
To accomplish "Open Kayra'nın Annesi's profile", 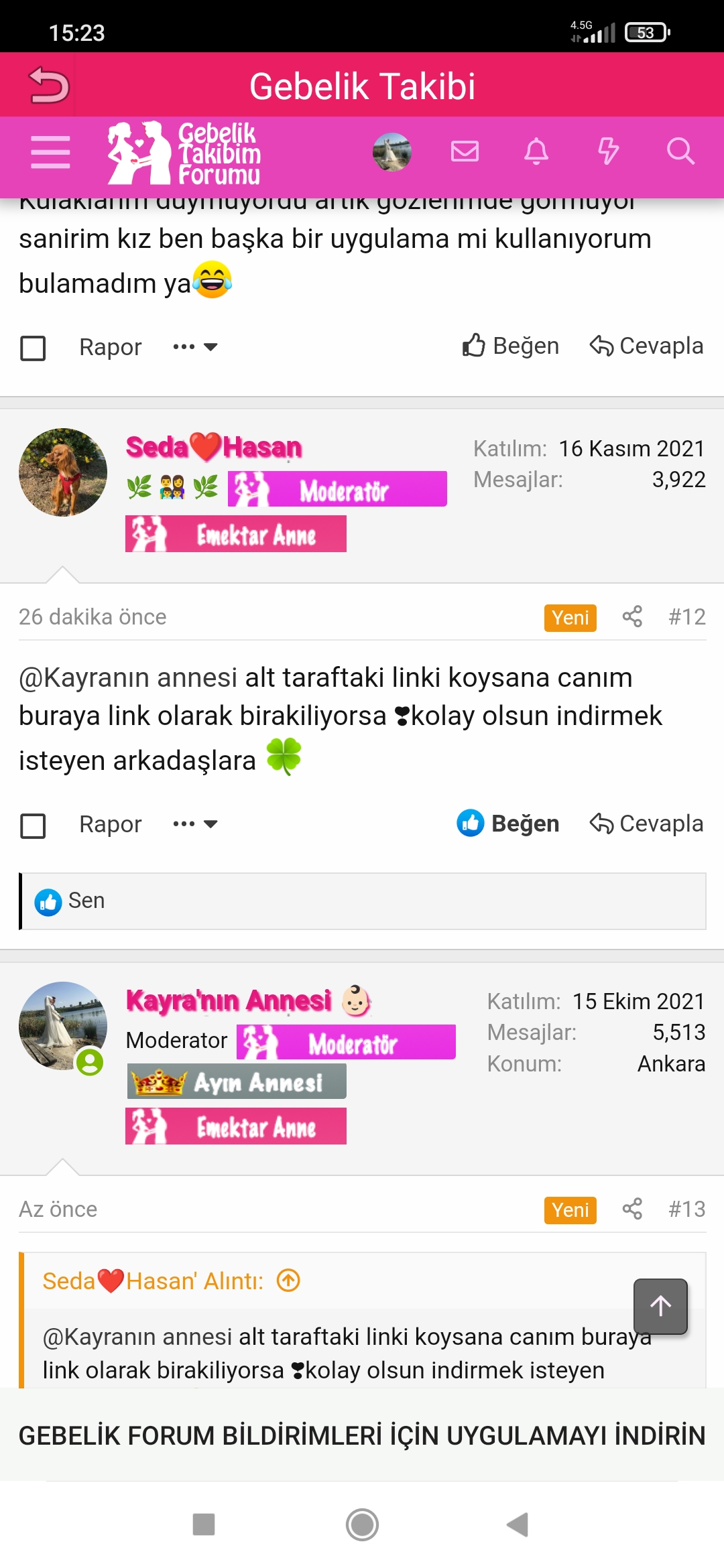I will tap(229, 1001).
